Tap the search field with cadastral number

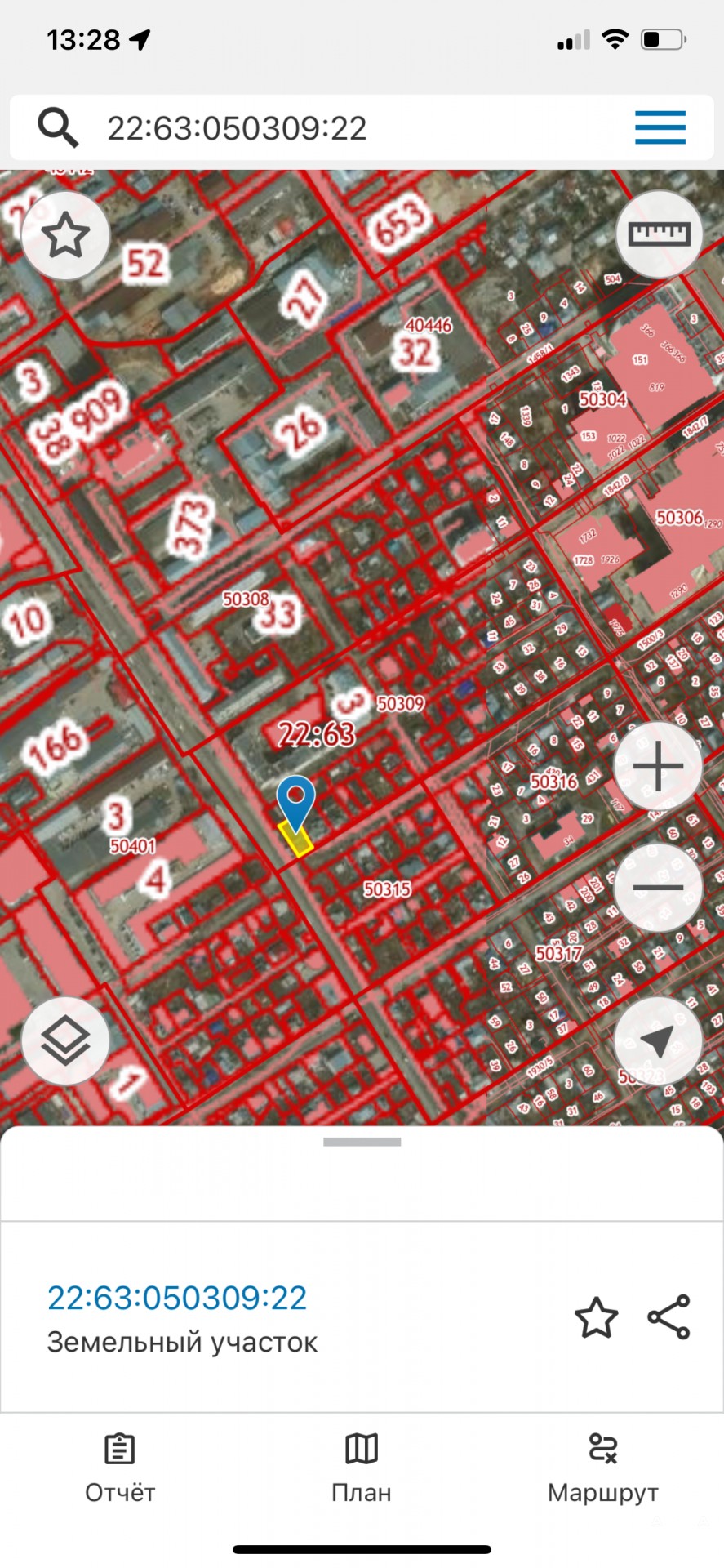pos(326,128)
